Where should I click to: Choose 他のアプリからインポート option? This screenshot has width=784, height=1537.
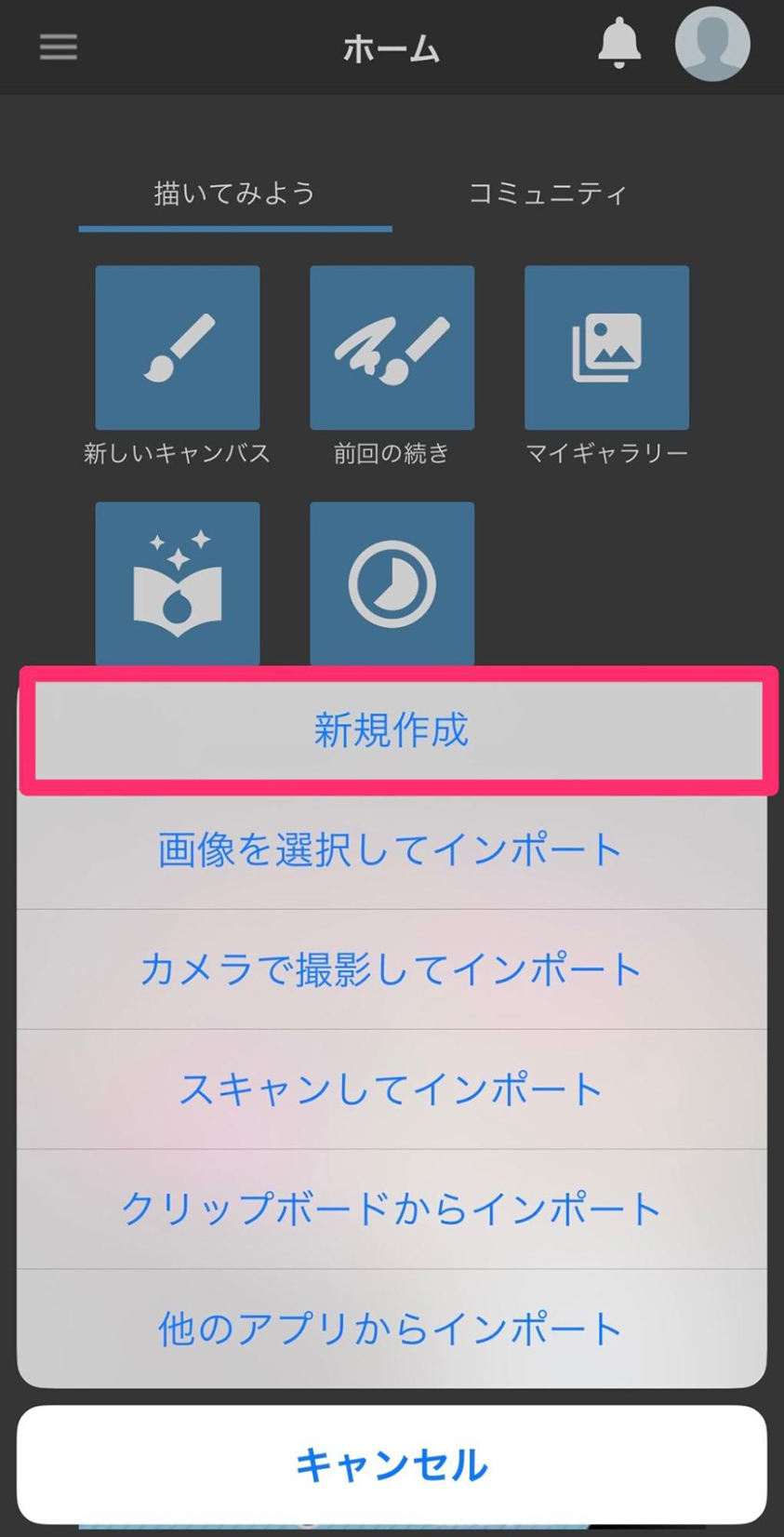[392, 1329]
